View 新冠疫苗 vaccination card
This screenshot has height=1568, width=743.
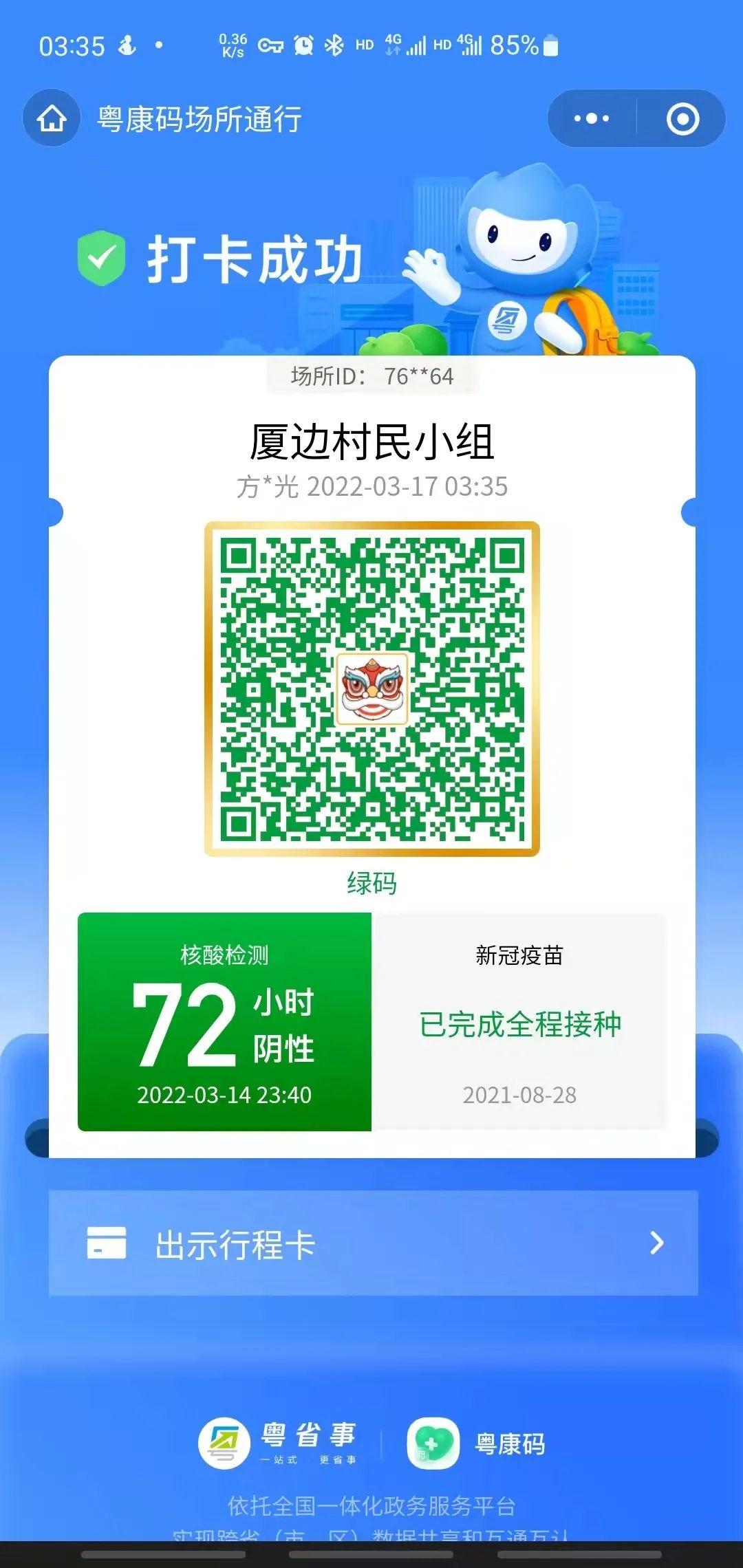[x=519, y=1021]
